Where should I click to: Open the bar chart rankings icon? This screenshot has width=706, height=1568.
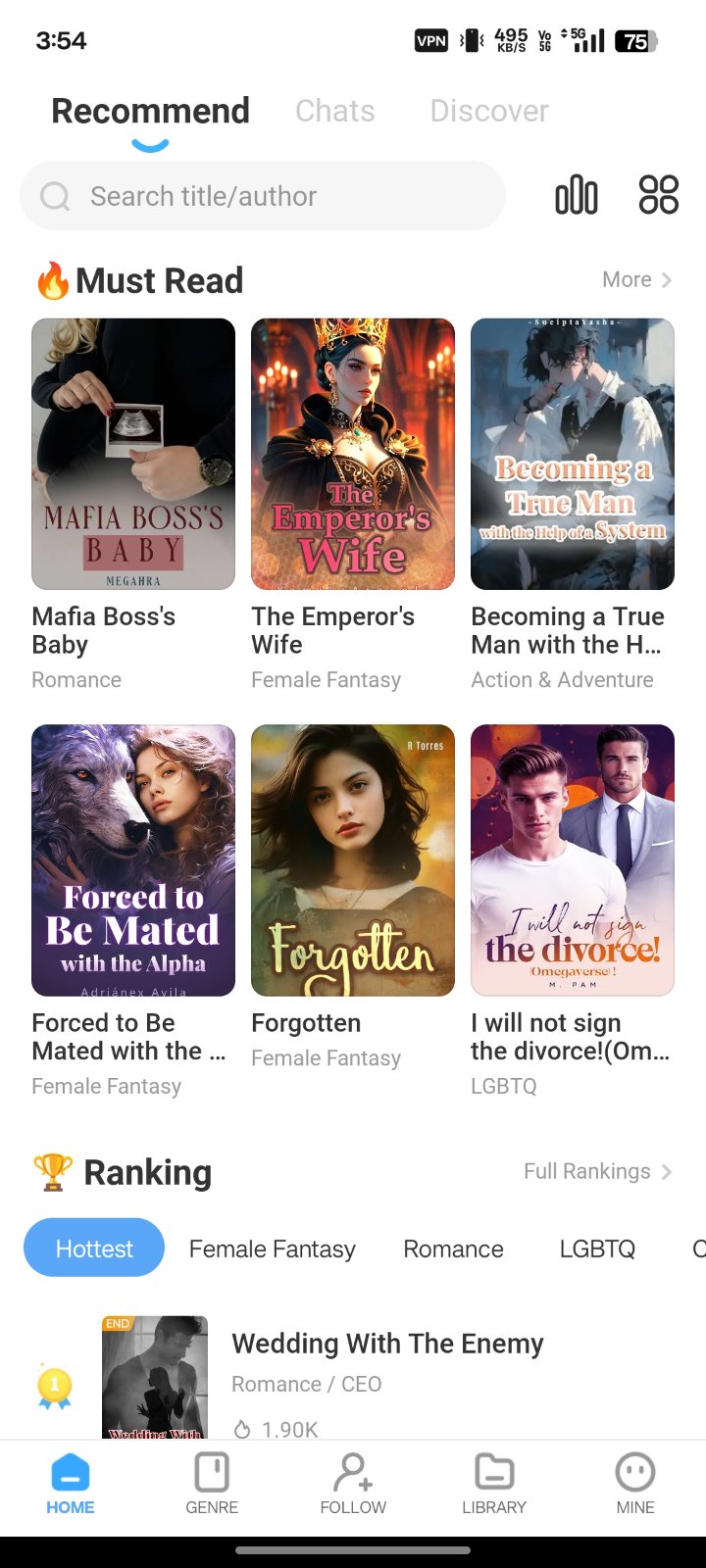[x=577, y=195]
